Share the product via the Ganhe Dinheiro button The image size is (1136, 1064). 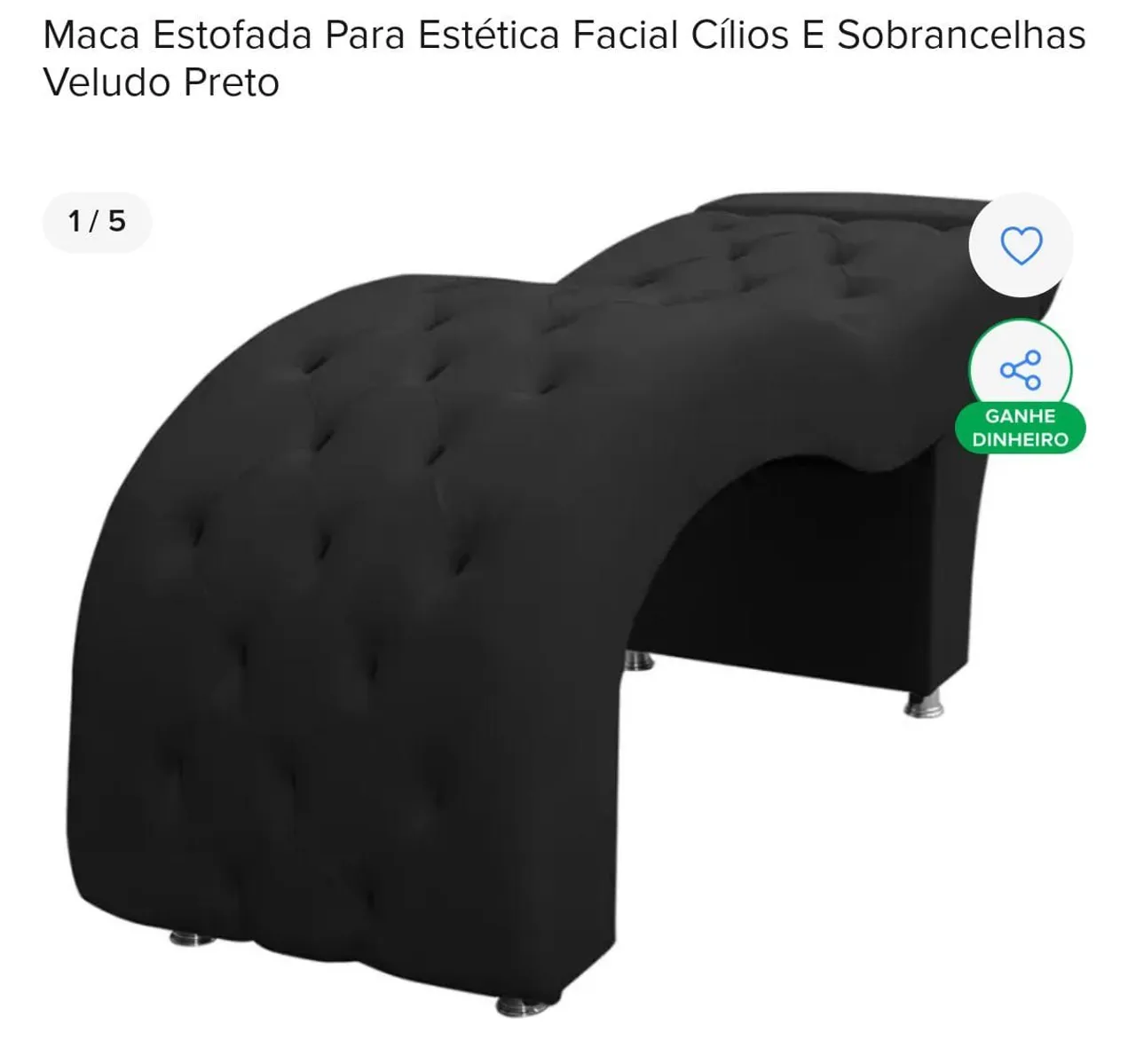[x=1020, y=370]
